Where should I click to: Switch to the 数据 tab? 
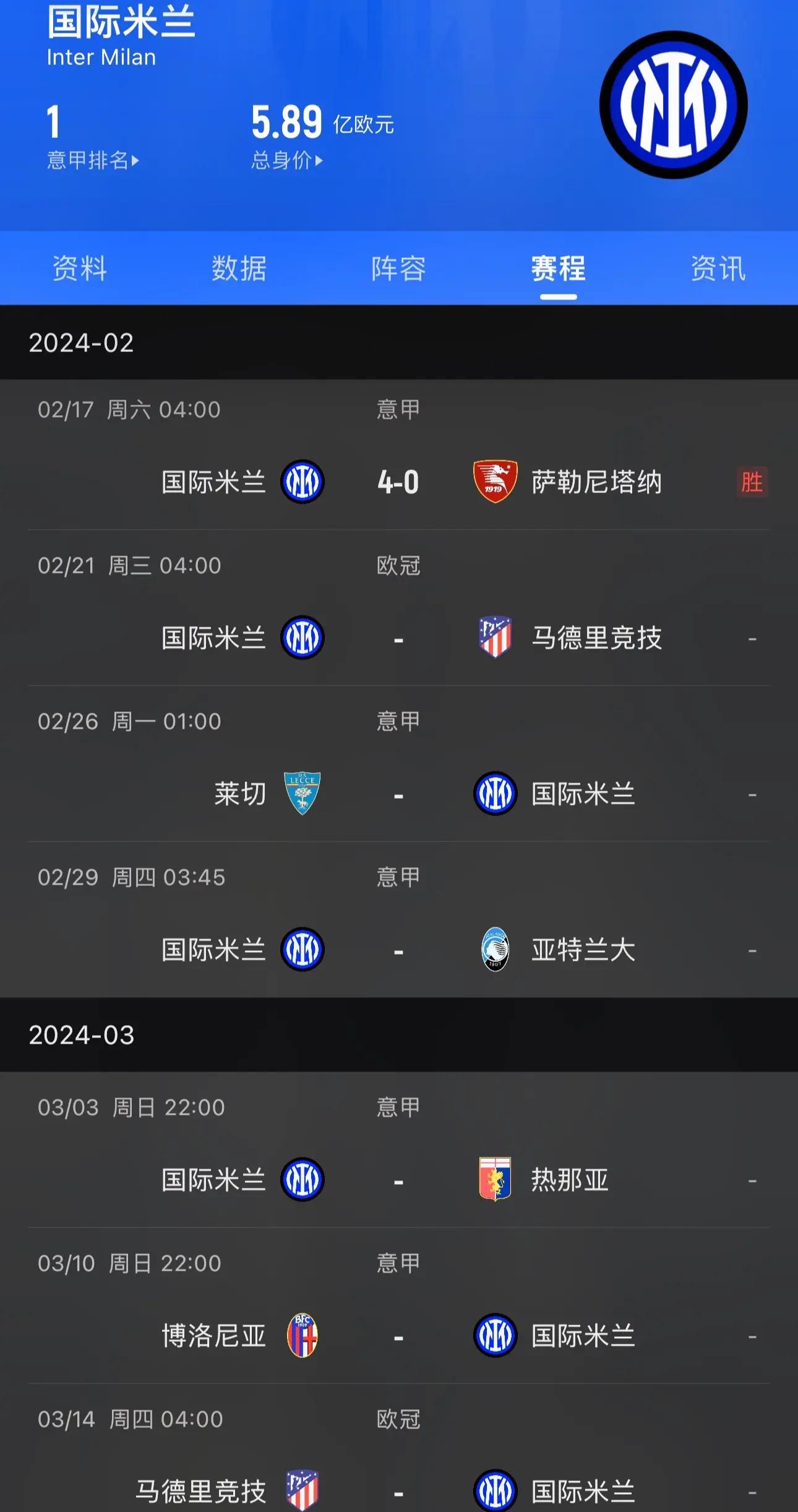point(239,268)
